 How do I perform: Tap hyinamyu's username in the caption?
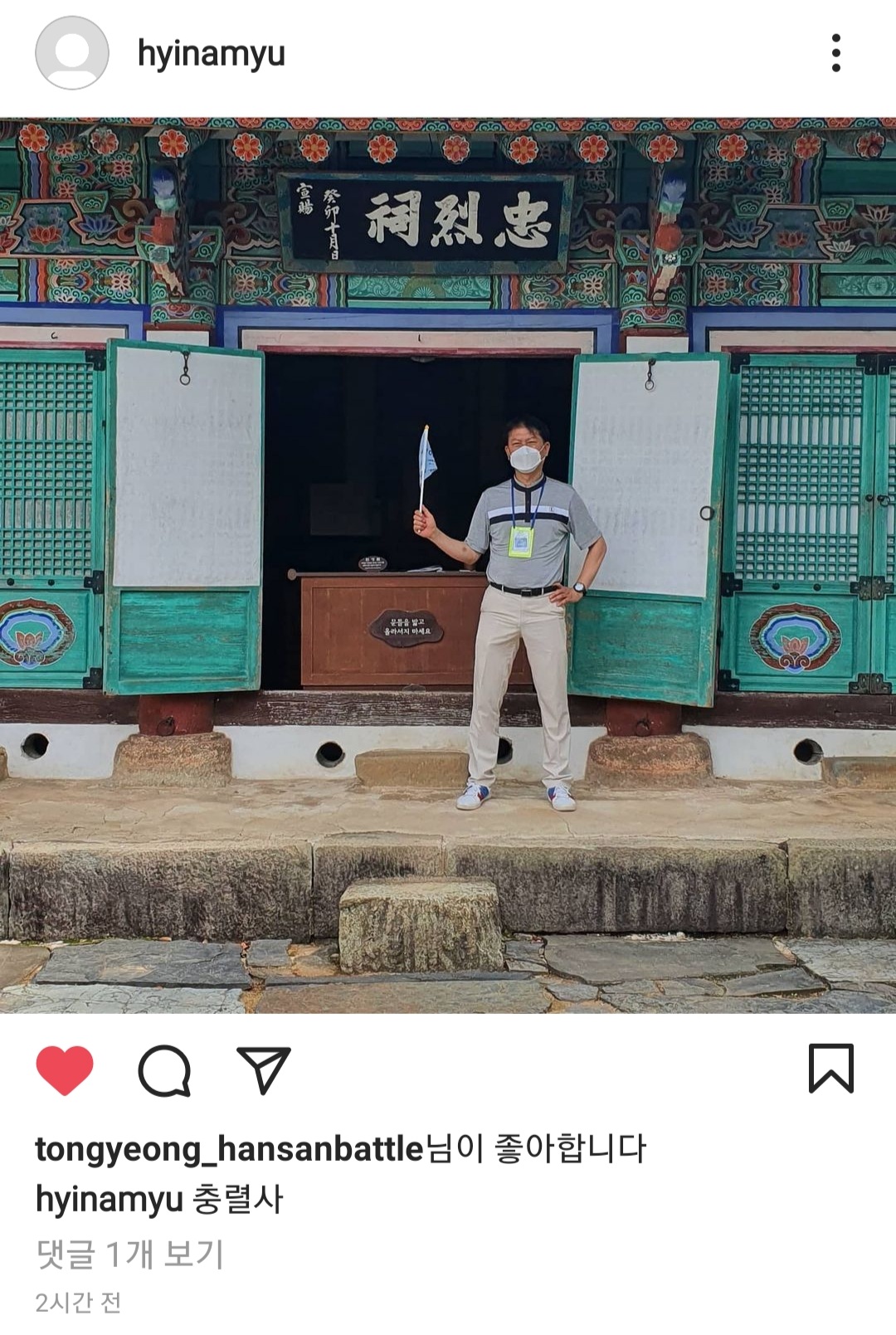(x=109, y=1199)
